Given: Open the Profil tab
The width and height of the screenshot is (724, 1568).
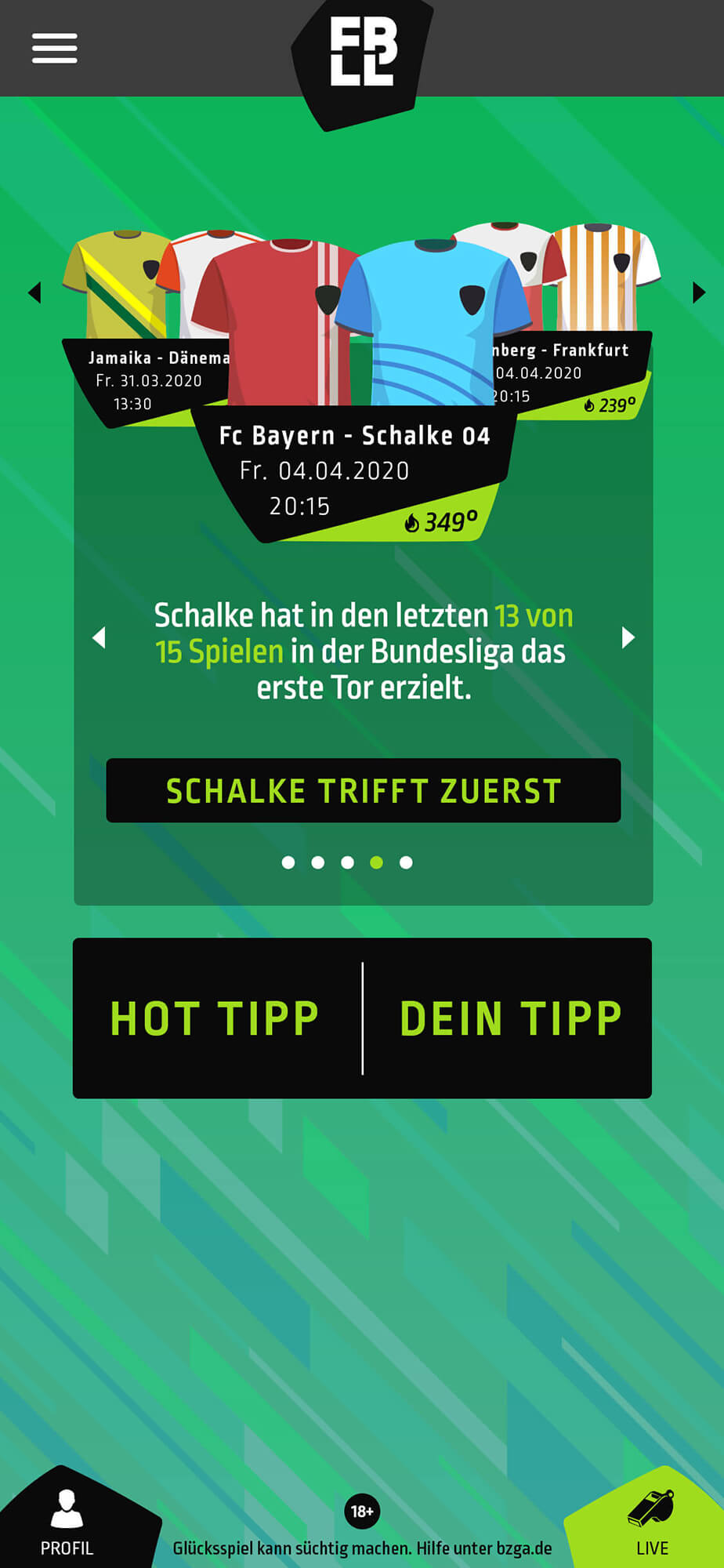Looking at the screenshot, I should [67, 1521].
